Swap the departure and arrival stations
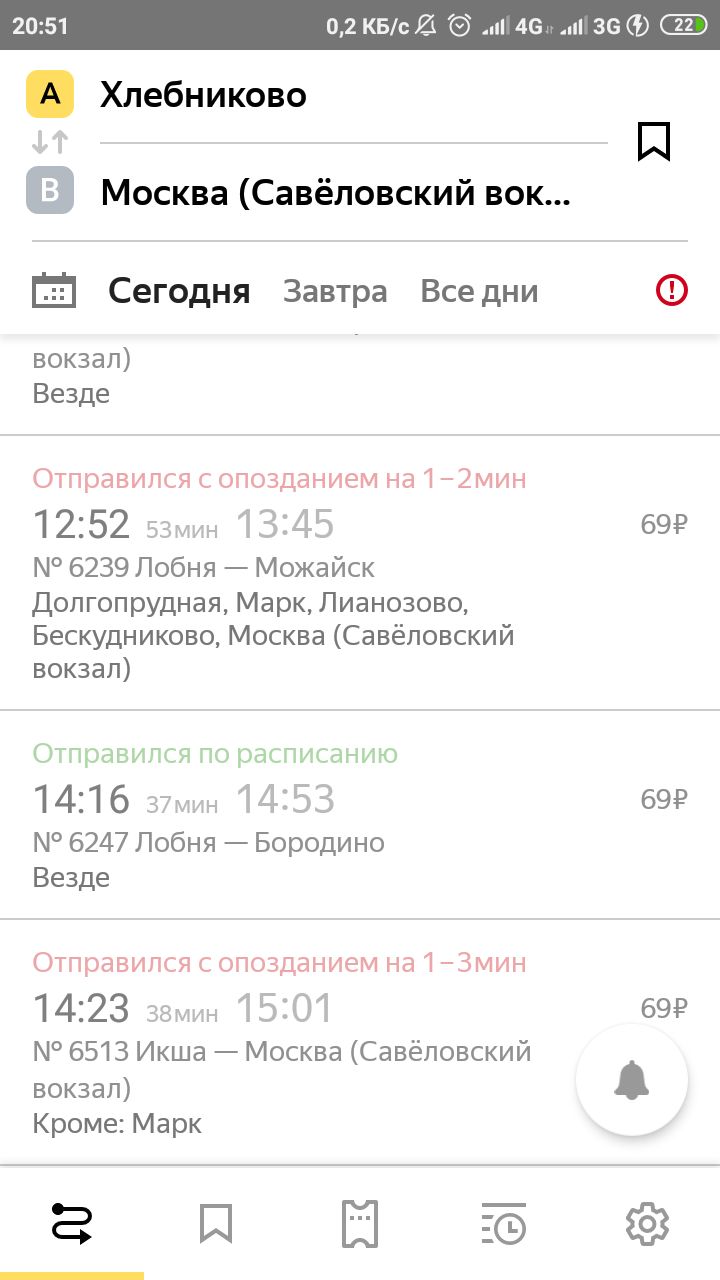 50,142
